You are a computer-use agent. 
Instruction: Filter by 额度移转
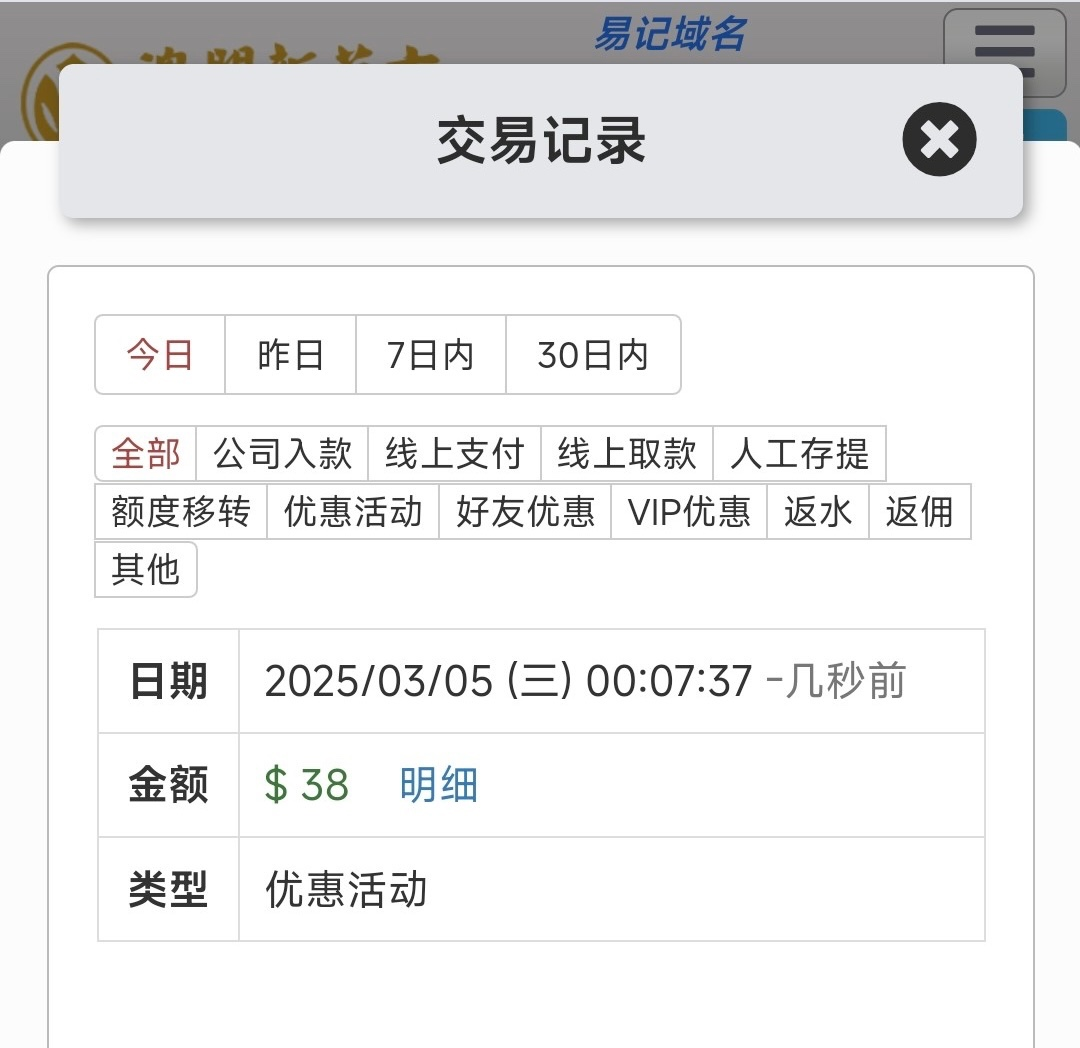click(181, 512)
